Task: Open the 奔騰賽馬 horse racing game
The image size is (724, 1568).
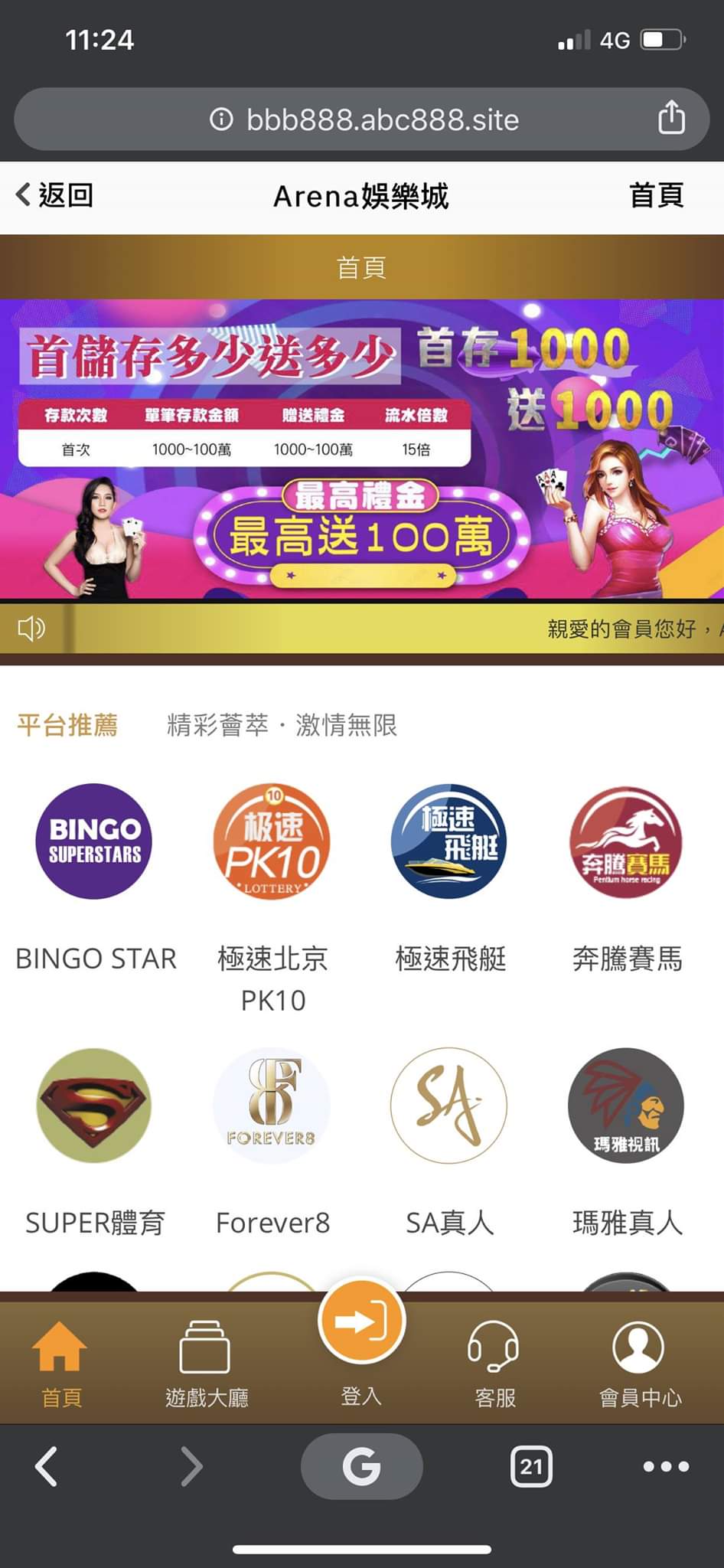Action: (626, 841)
